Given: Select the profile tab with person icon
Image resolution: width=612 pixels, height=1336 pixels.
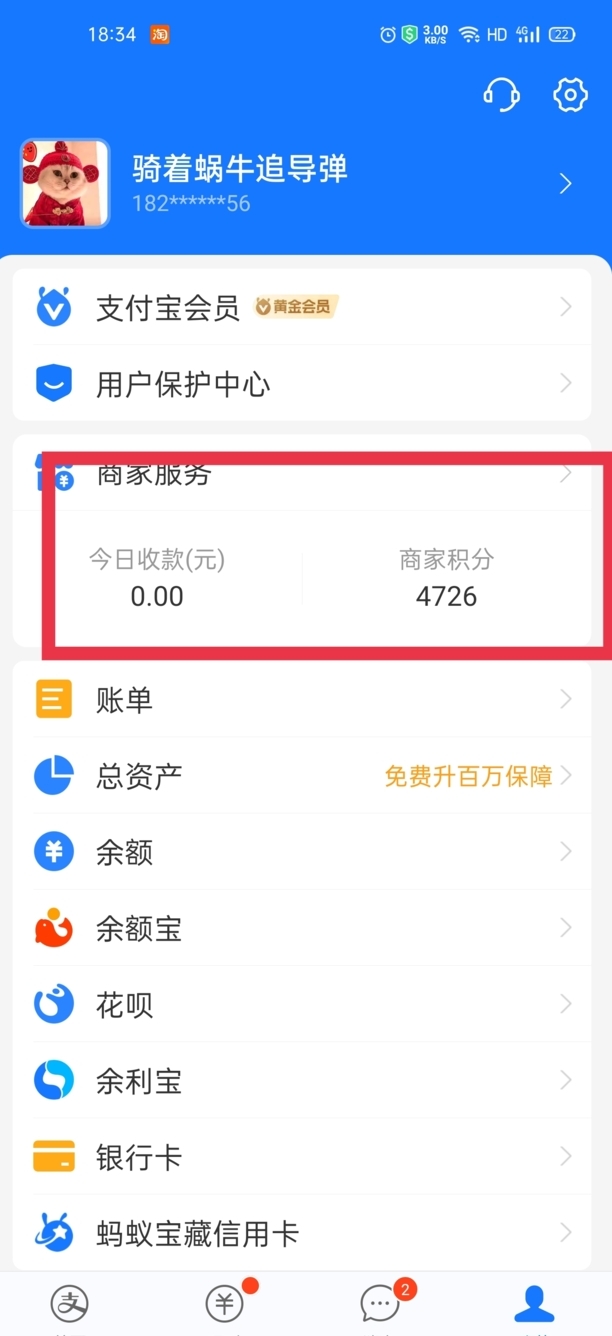Looking at the screenshot, I should (534, 1304).
